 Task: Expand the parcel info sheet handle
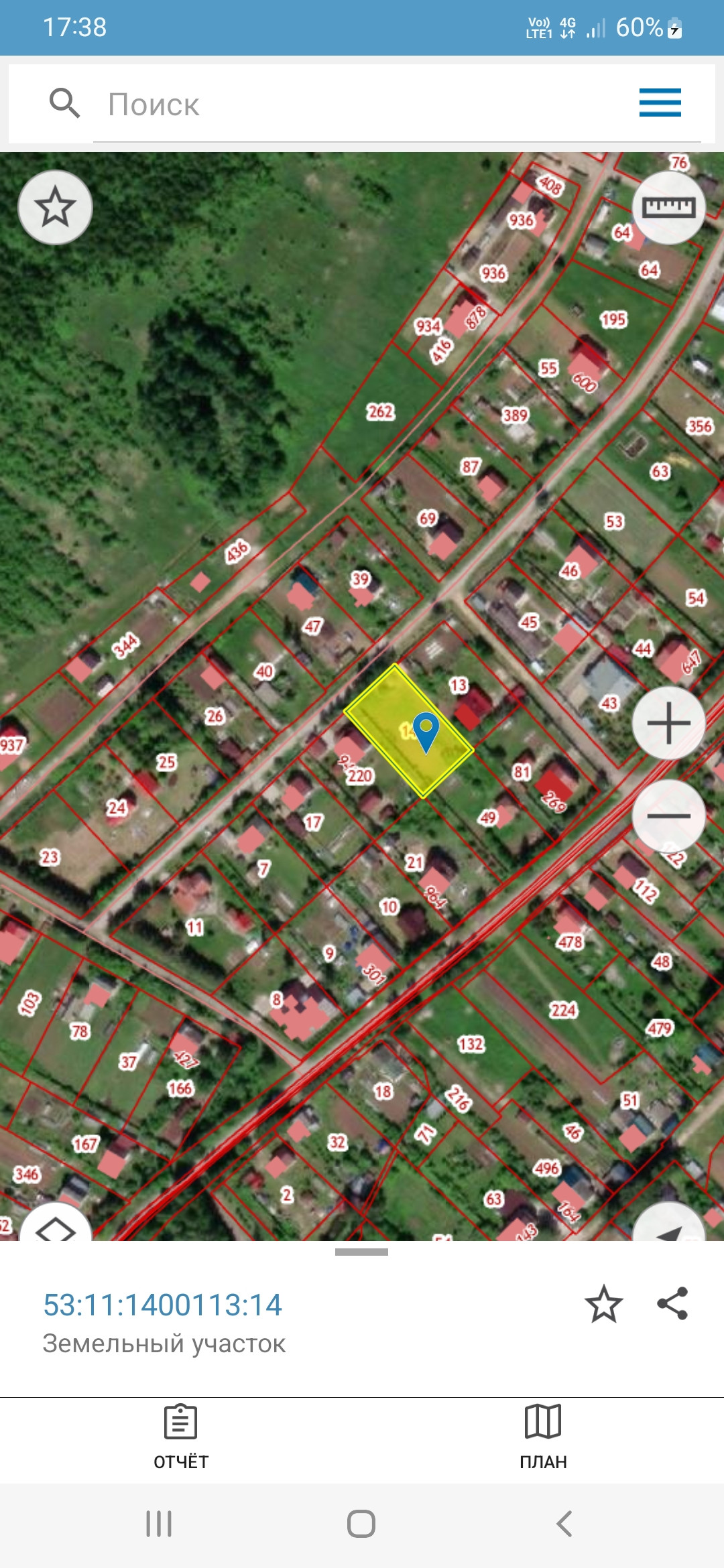tap(361, 1252)
